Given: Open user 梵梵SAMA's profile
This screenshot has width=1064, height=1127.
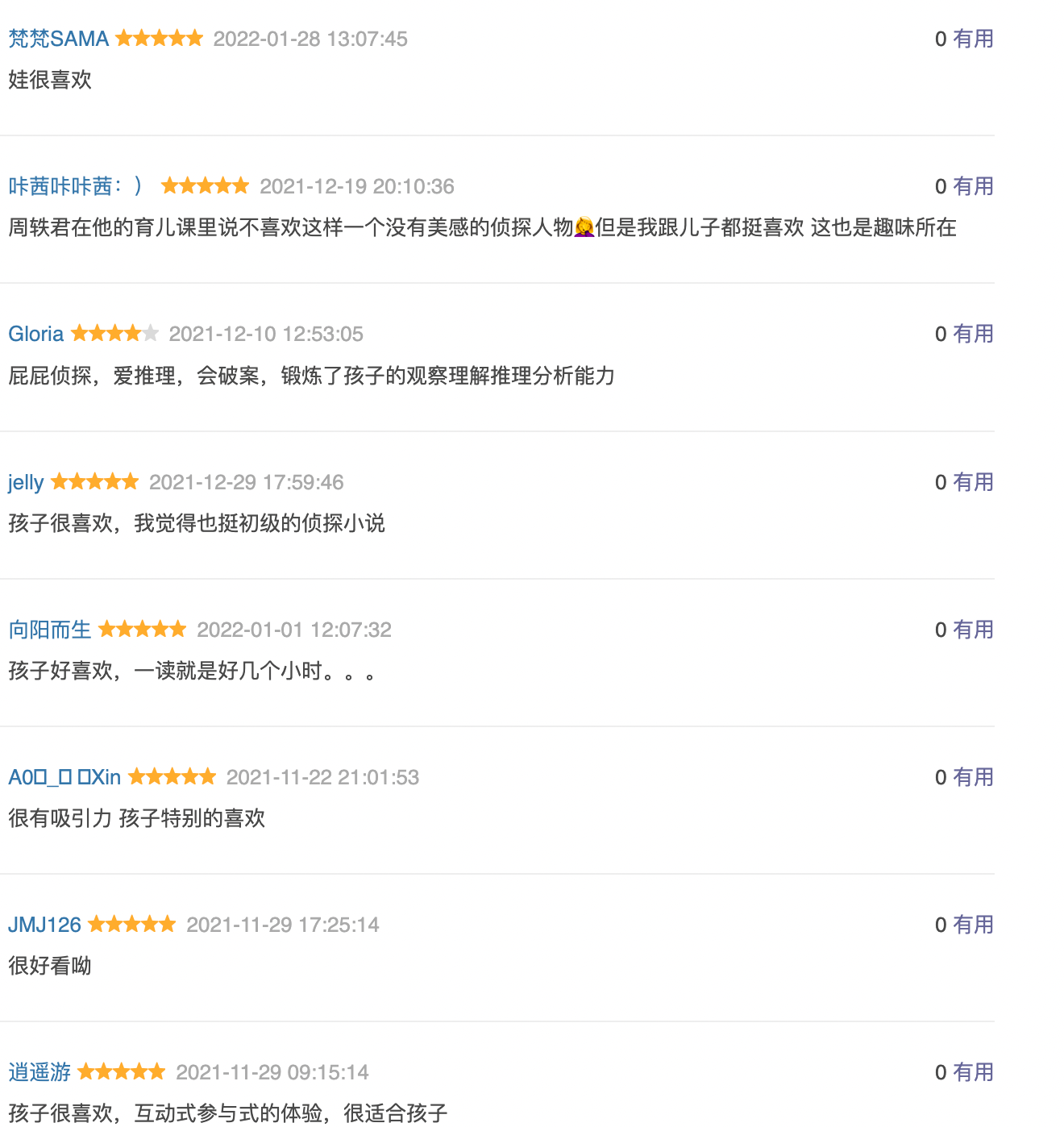Looking at the screenshot, I should tap(58, 39).
